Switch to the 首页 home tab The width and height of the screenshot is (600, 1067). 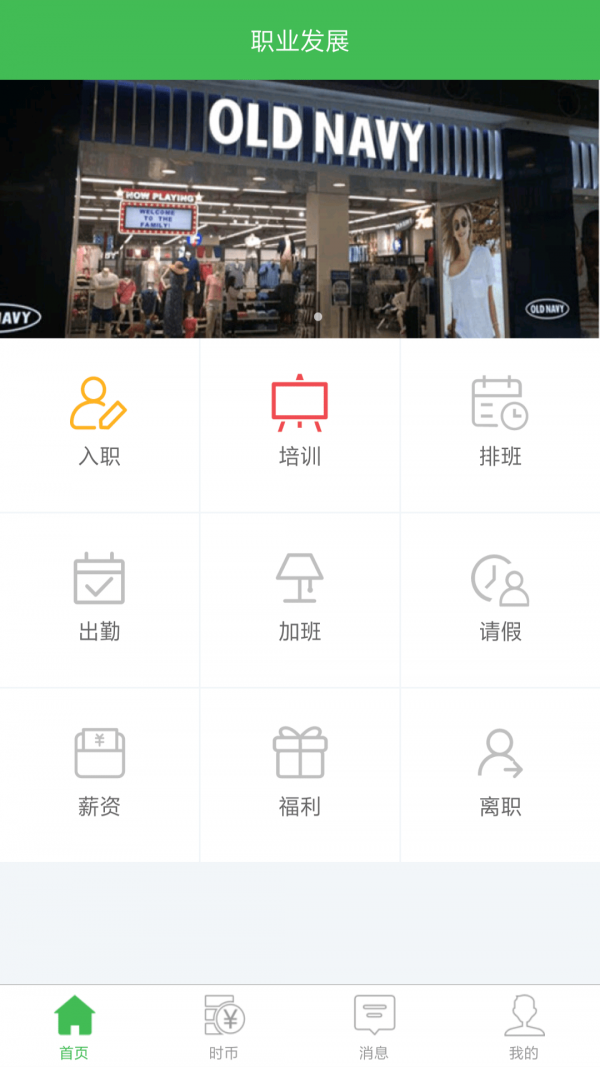(x=74, y=1027)
